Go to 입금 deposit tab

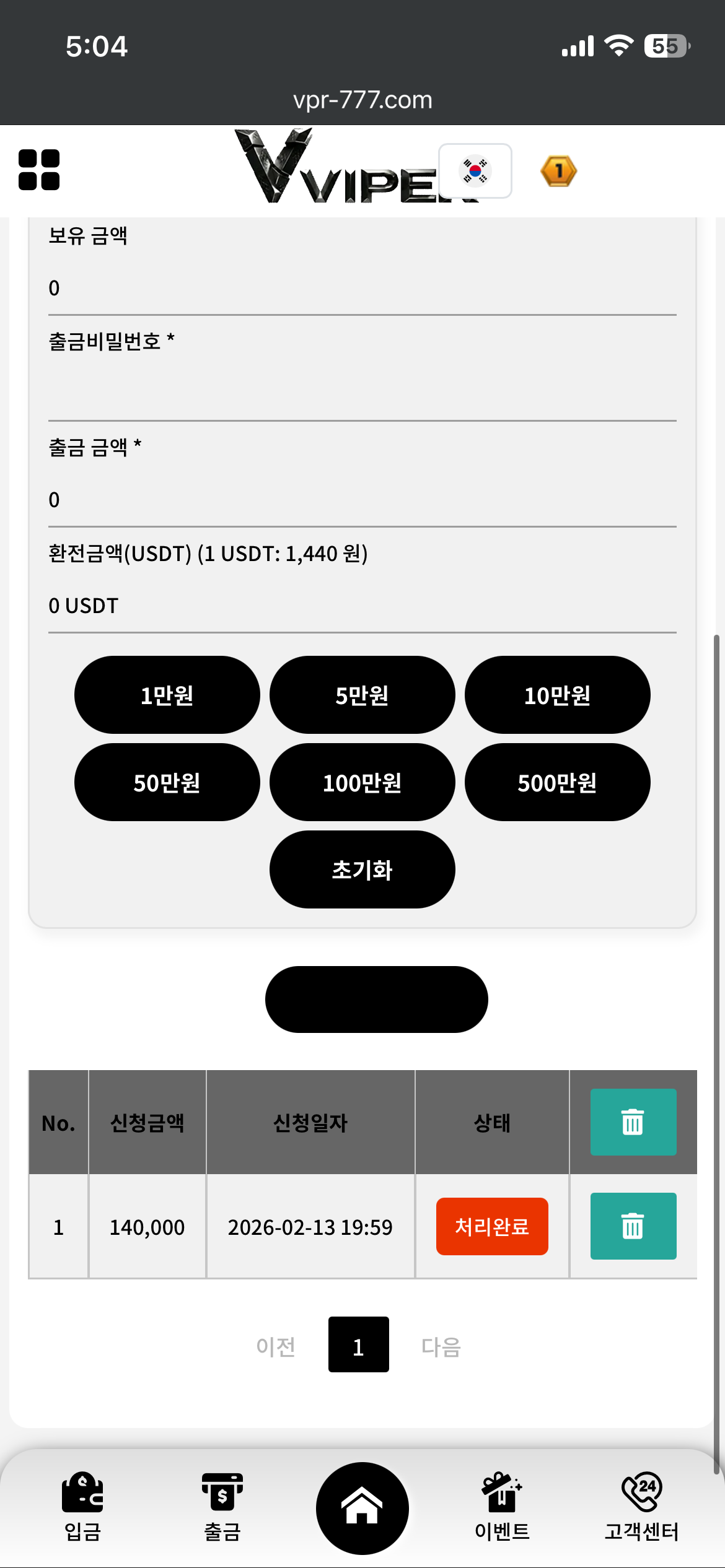point(82,1507)
